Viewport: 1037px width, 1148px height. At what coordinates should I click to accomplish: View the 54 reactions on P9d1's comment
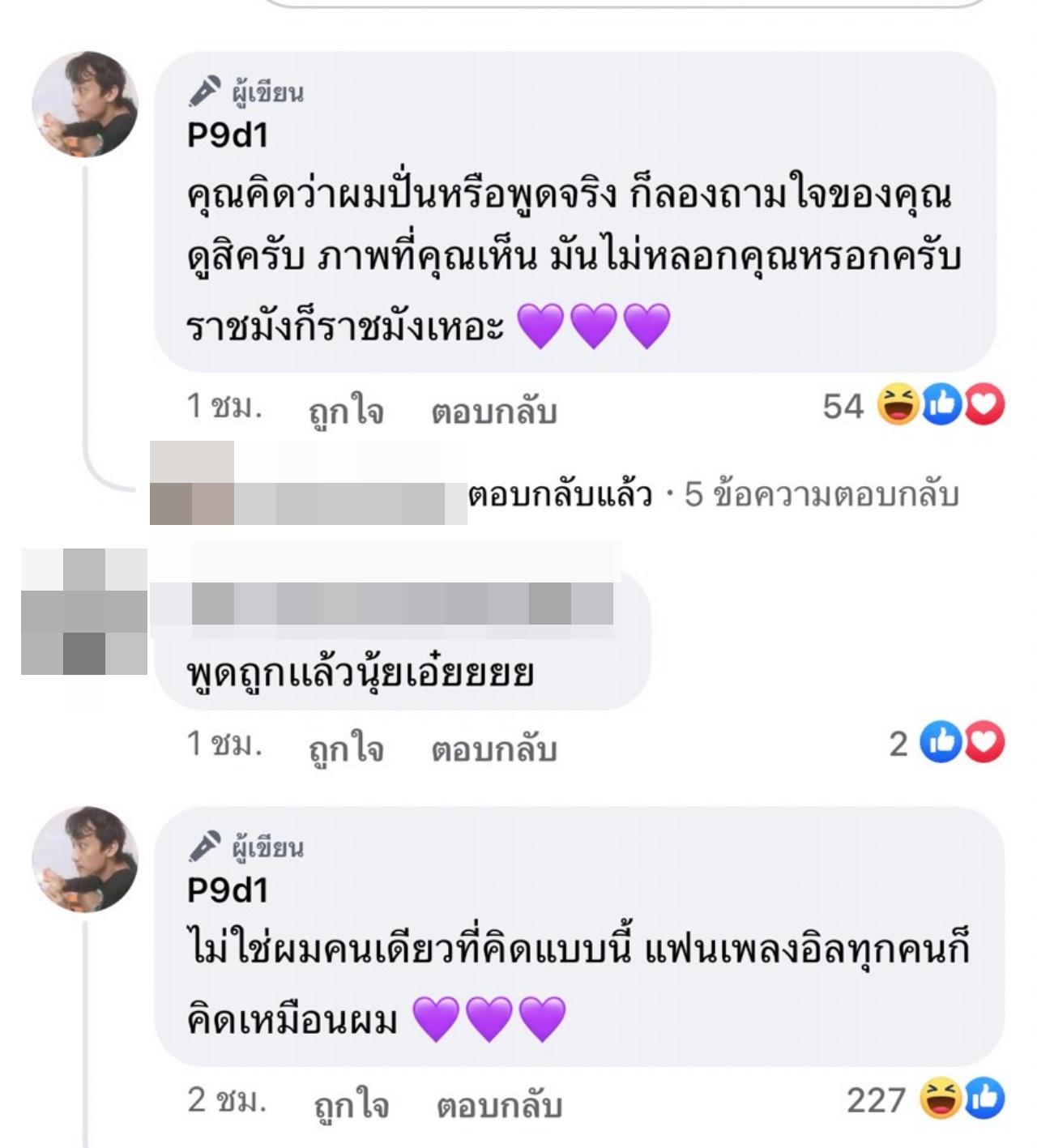pos(912,406)
